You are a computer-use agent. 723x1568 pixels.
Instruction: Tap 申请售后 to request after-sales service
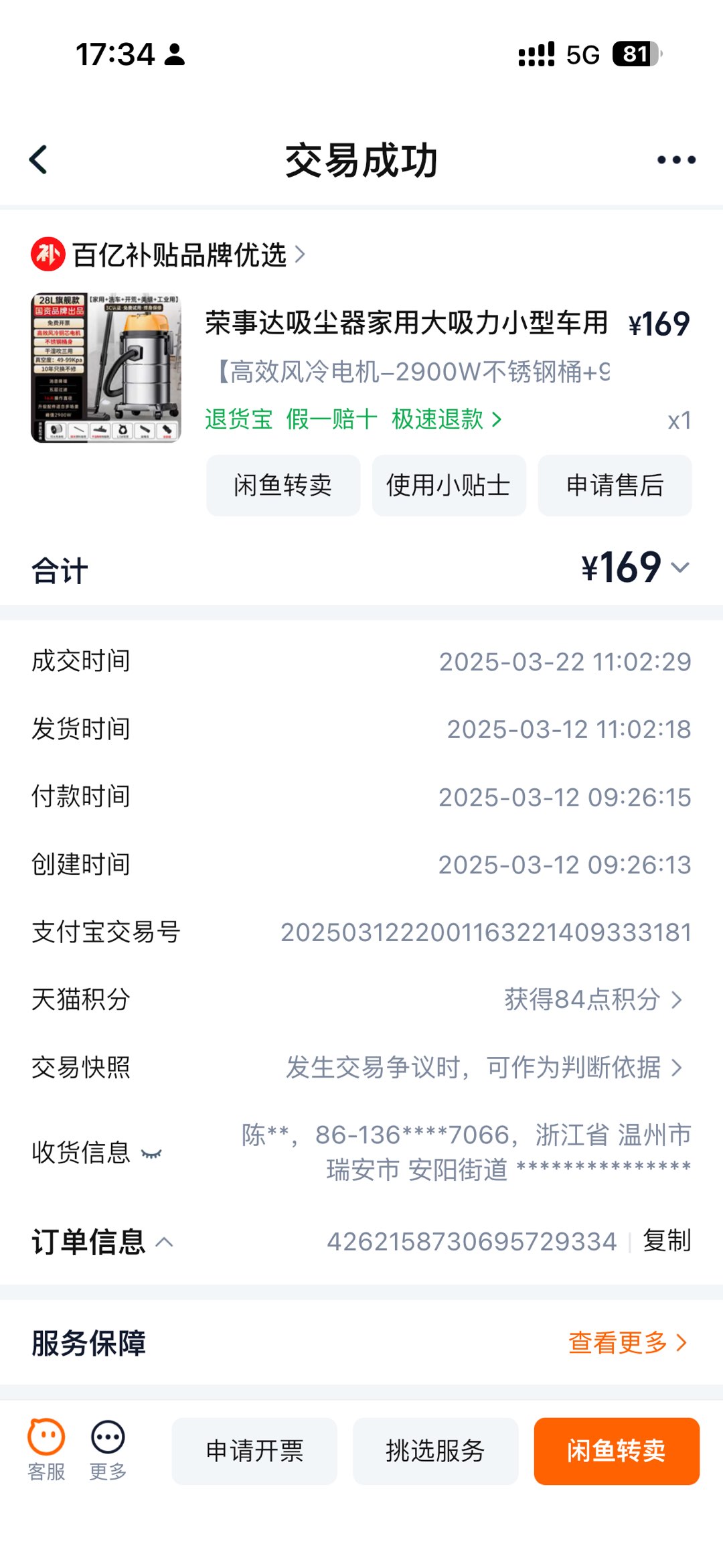tap(615, 486)
